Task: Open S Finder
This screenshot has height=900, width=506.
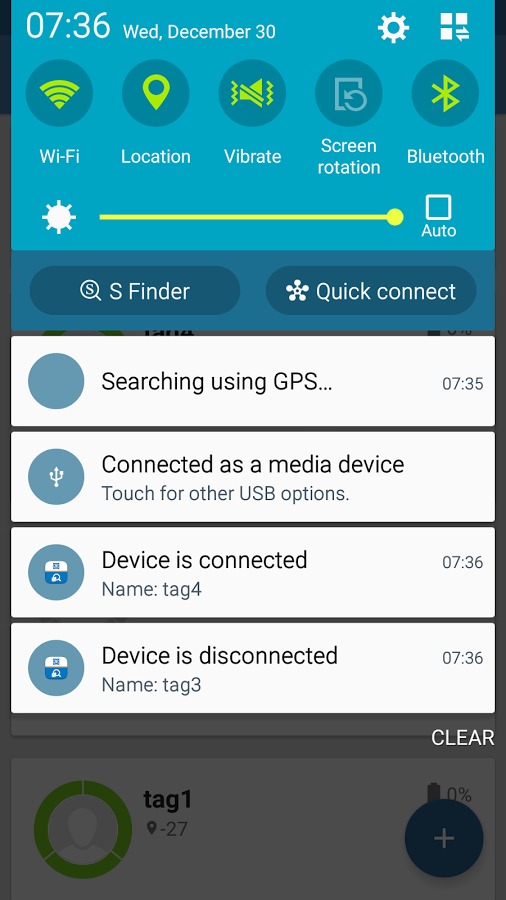Action: click(135, 290)
